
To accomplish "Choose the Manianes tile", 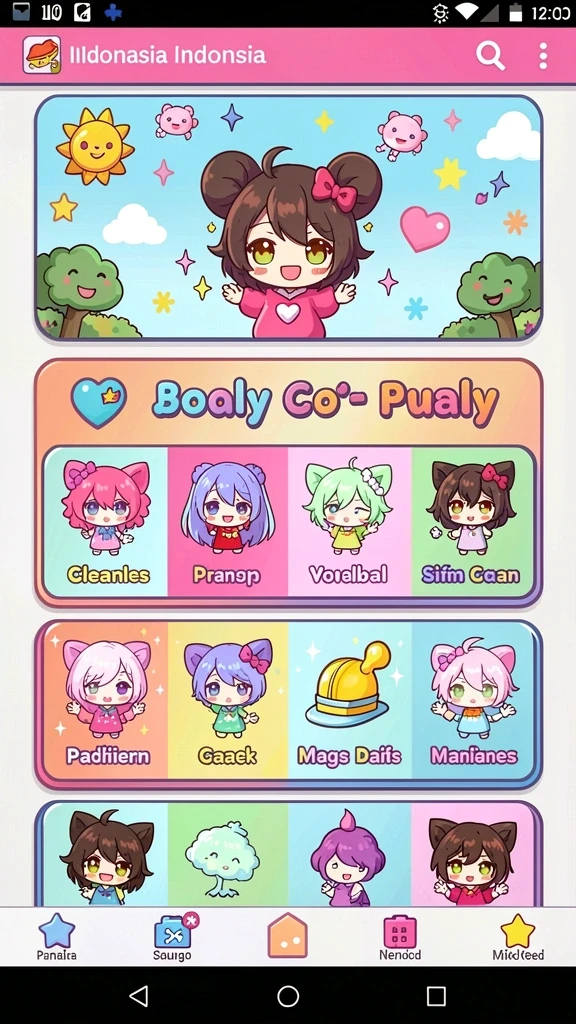I will tap(473, 701).
